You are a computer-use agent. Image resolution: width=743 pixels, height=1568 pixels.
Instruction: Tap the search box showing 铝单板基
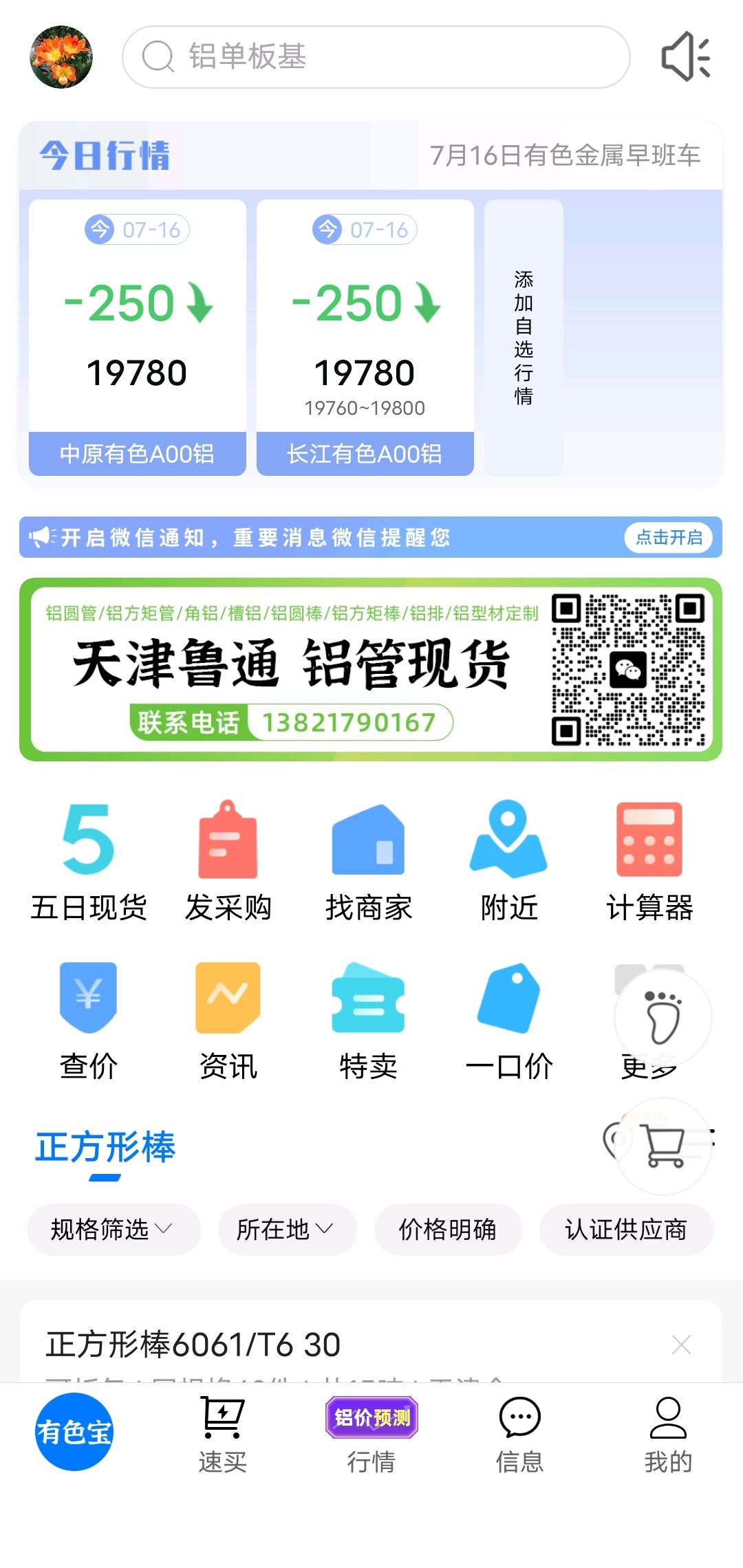[x=376, y=57]
